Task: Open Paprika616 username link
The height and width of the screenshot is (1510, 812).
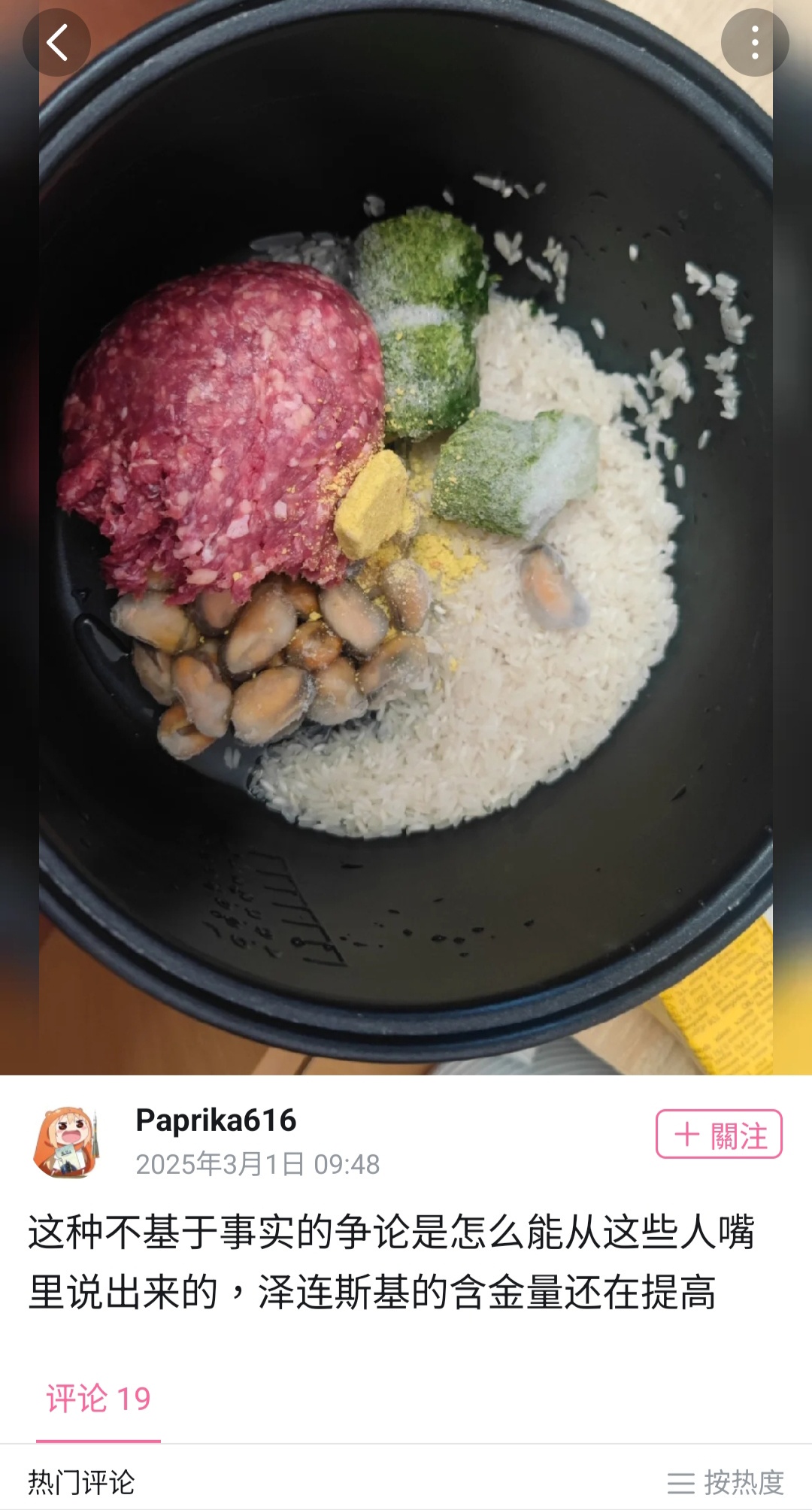Action: click(216, 1120)
